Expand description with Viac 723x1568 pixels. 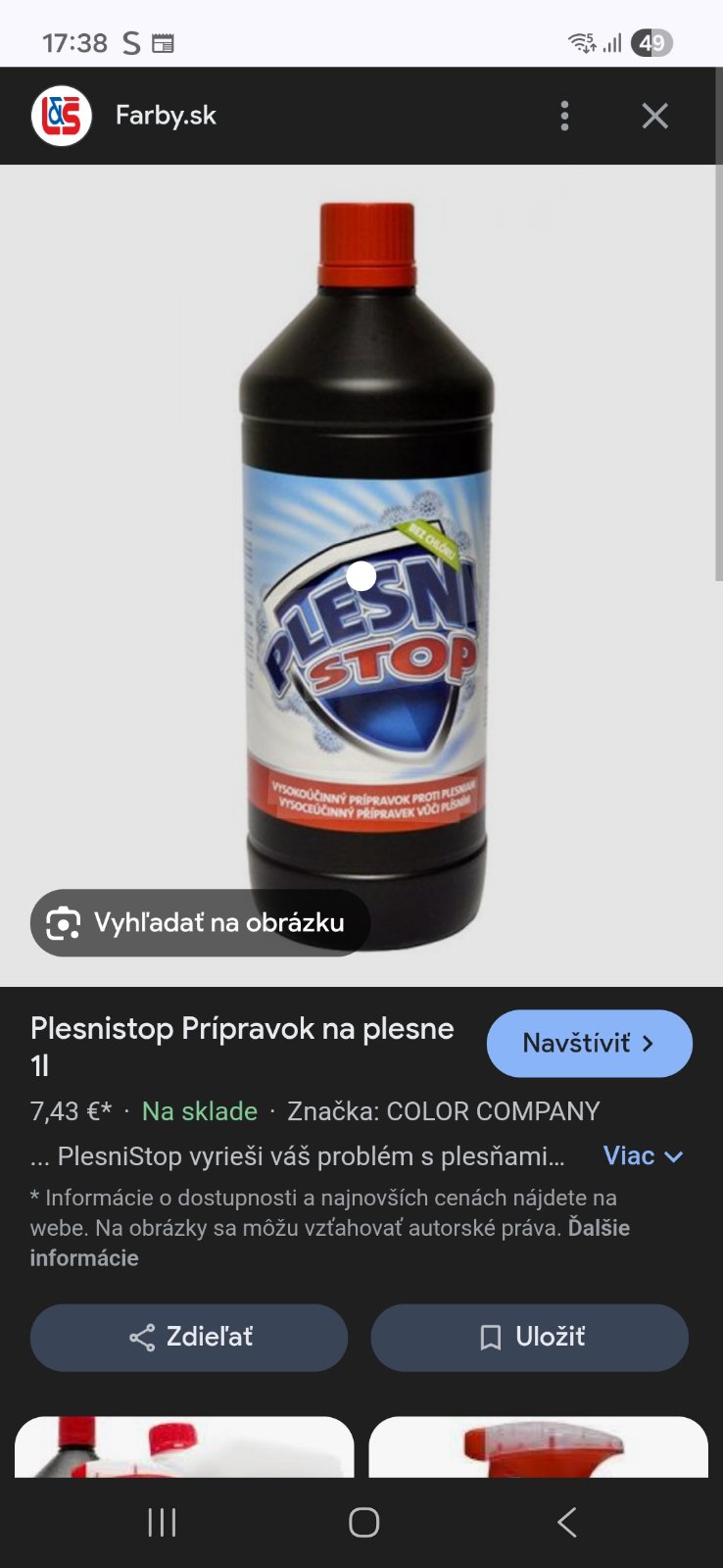tap(643, 1156)
